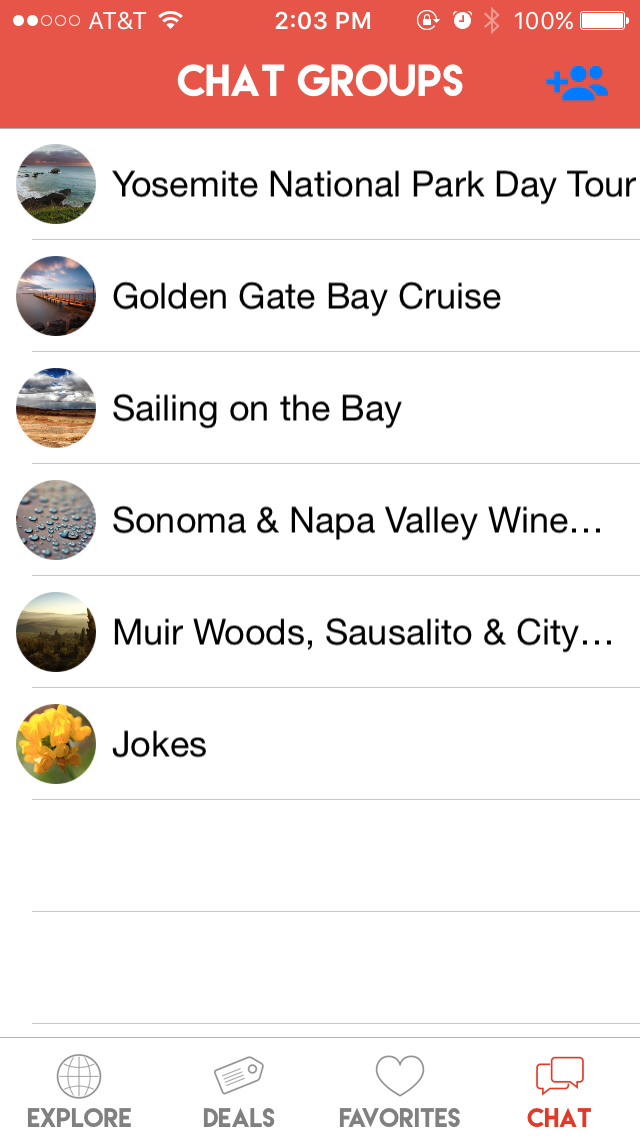Viewport: 640px width, 1136px height.
Task: Select the Sailing on the Bay group
Action: [x=257, y=409]
